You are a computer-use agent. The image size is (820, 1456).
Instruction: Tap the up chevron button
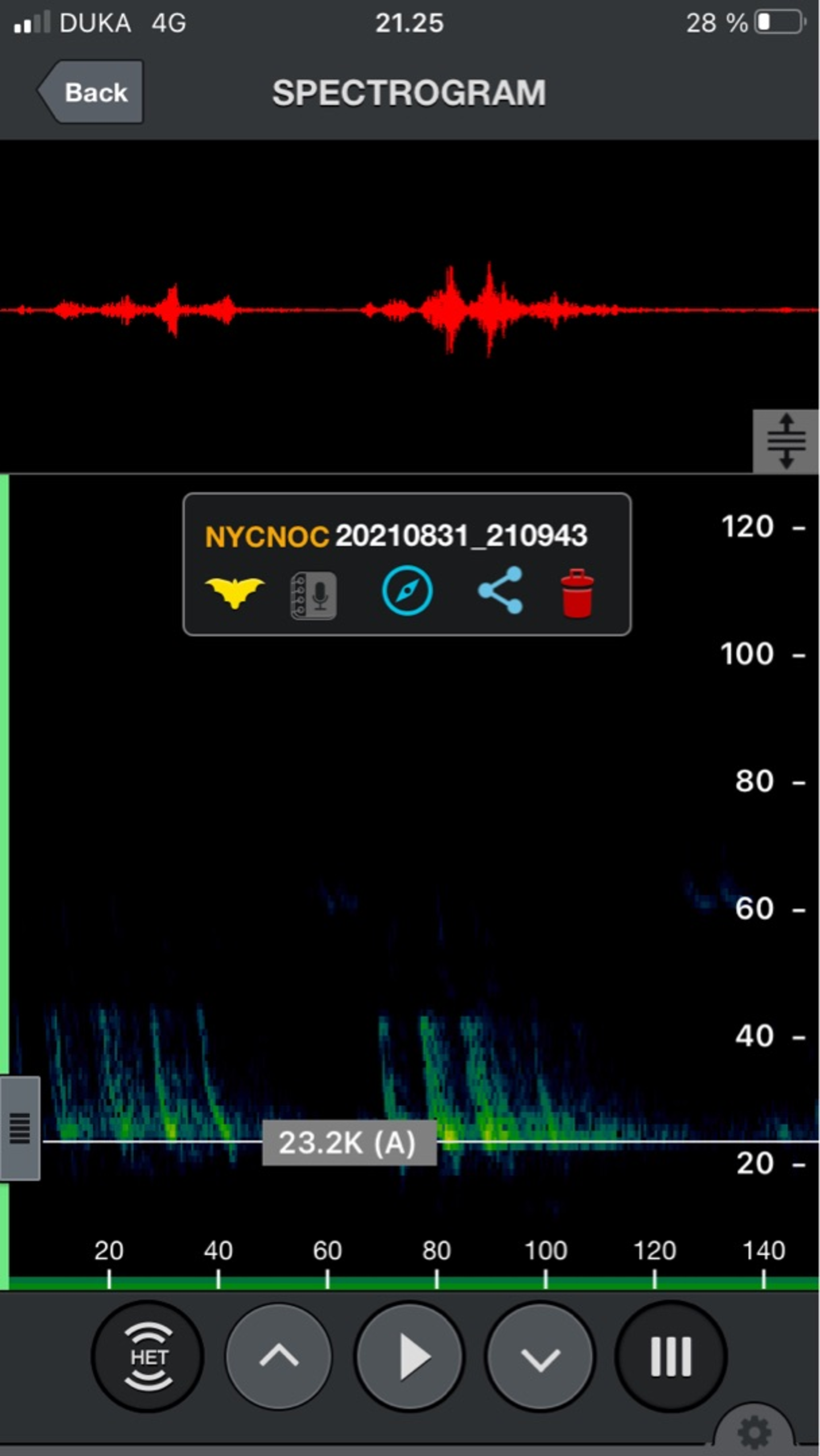pos(279,1356)
